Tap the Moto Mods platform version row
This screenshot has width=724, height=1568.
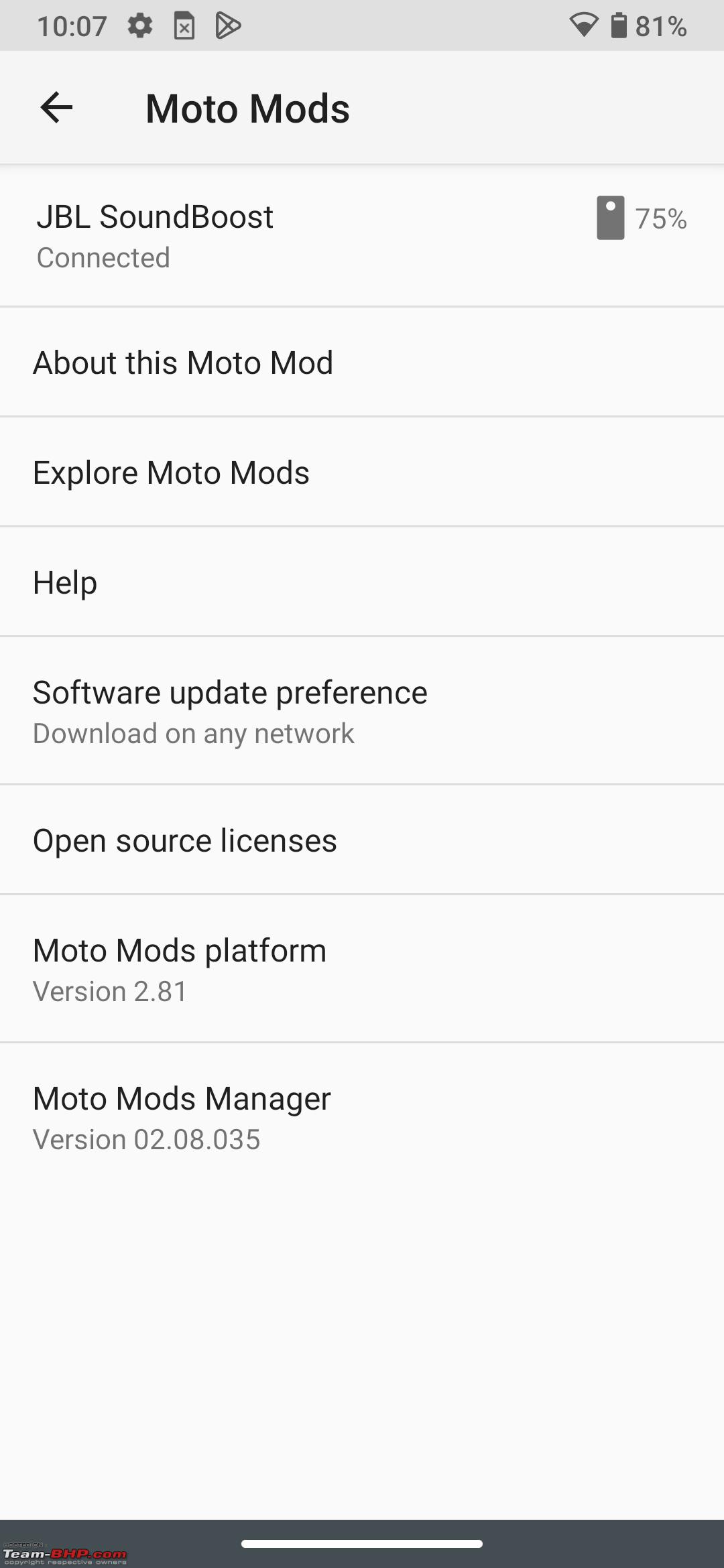click(362, 969)
